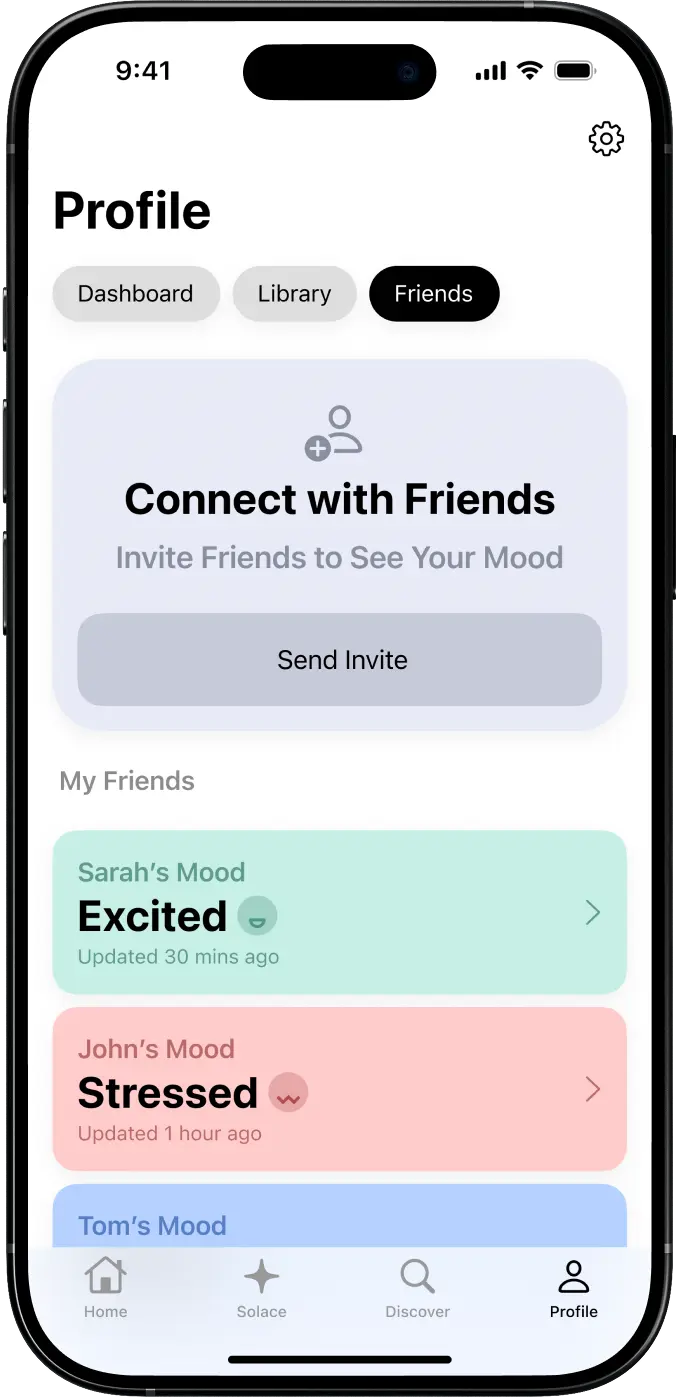The height and width of the screenshot is (1397, 676).
Task: Select the Friends tab
Action: tap(434, 294)
